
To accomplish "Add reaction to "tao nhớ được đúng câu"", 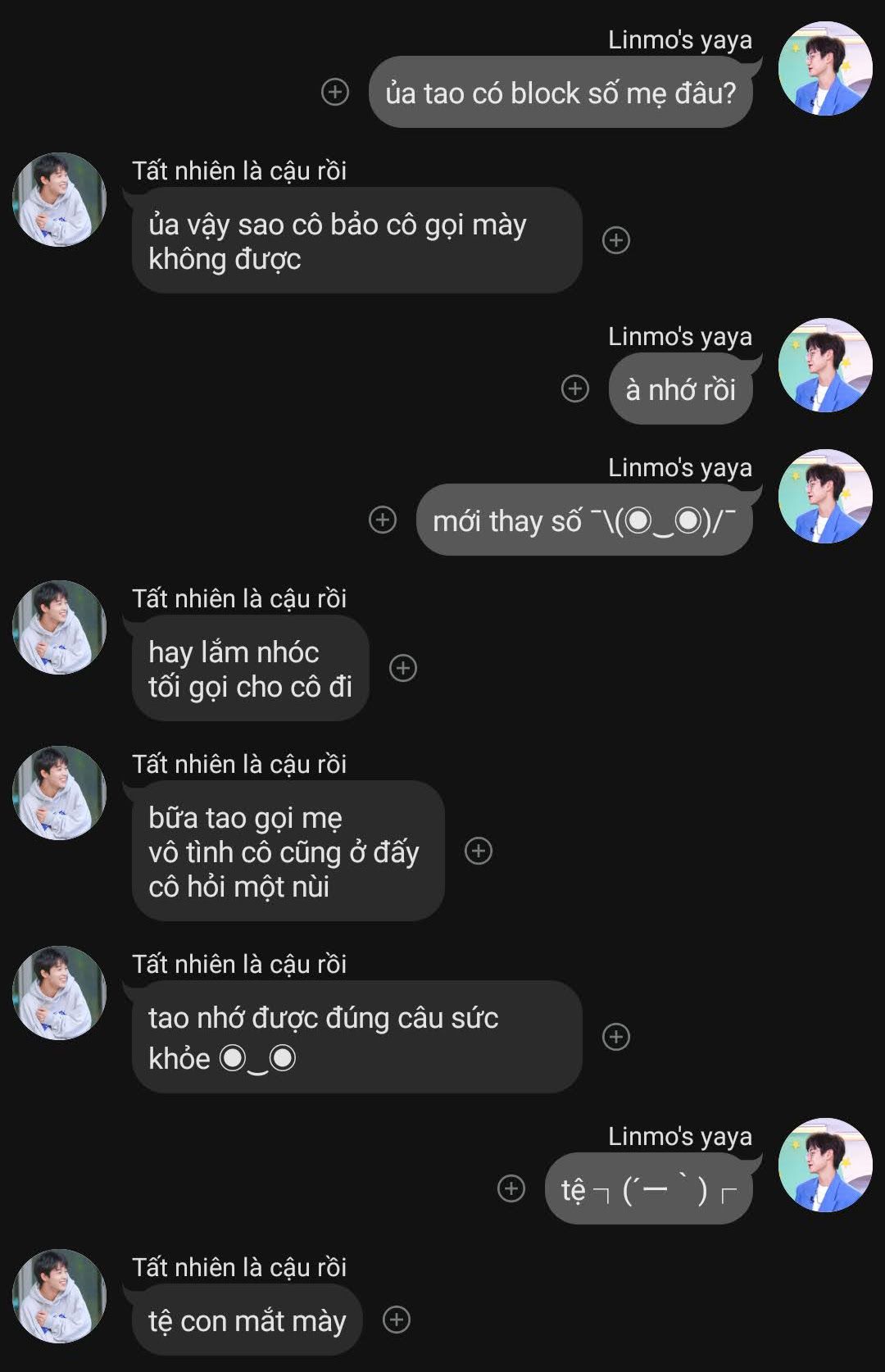I will point(616,1037).
